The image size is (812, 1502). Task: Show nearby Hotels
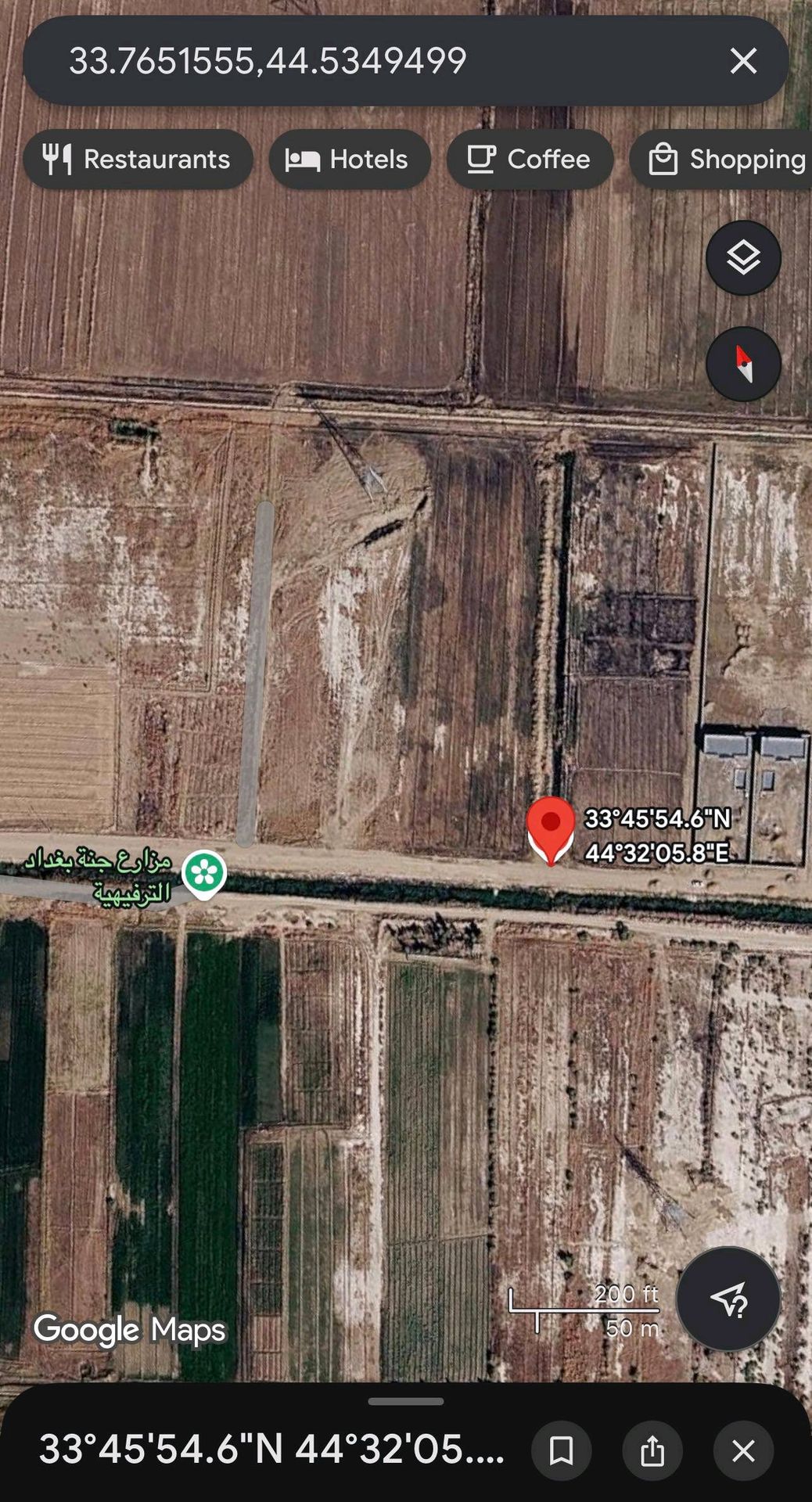tap(350, 160)
